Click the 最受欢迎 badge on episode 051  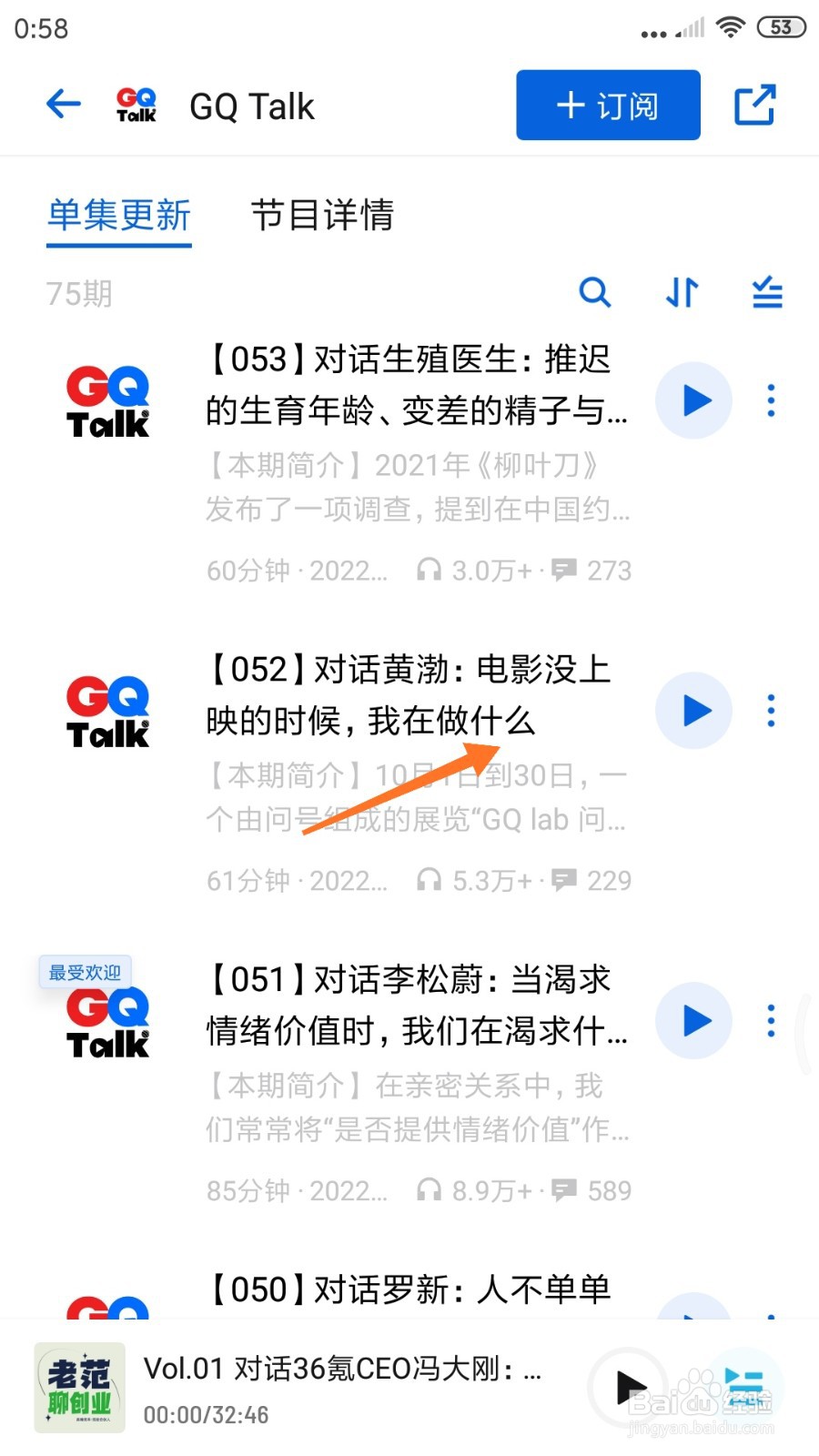(85, 971)
